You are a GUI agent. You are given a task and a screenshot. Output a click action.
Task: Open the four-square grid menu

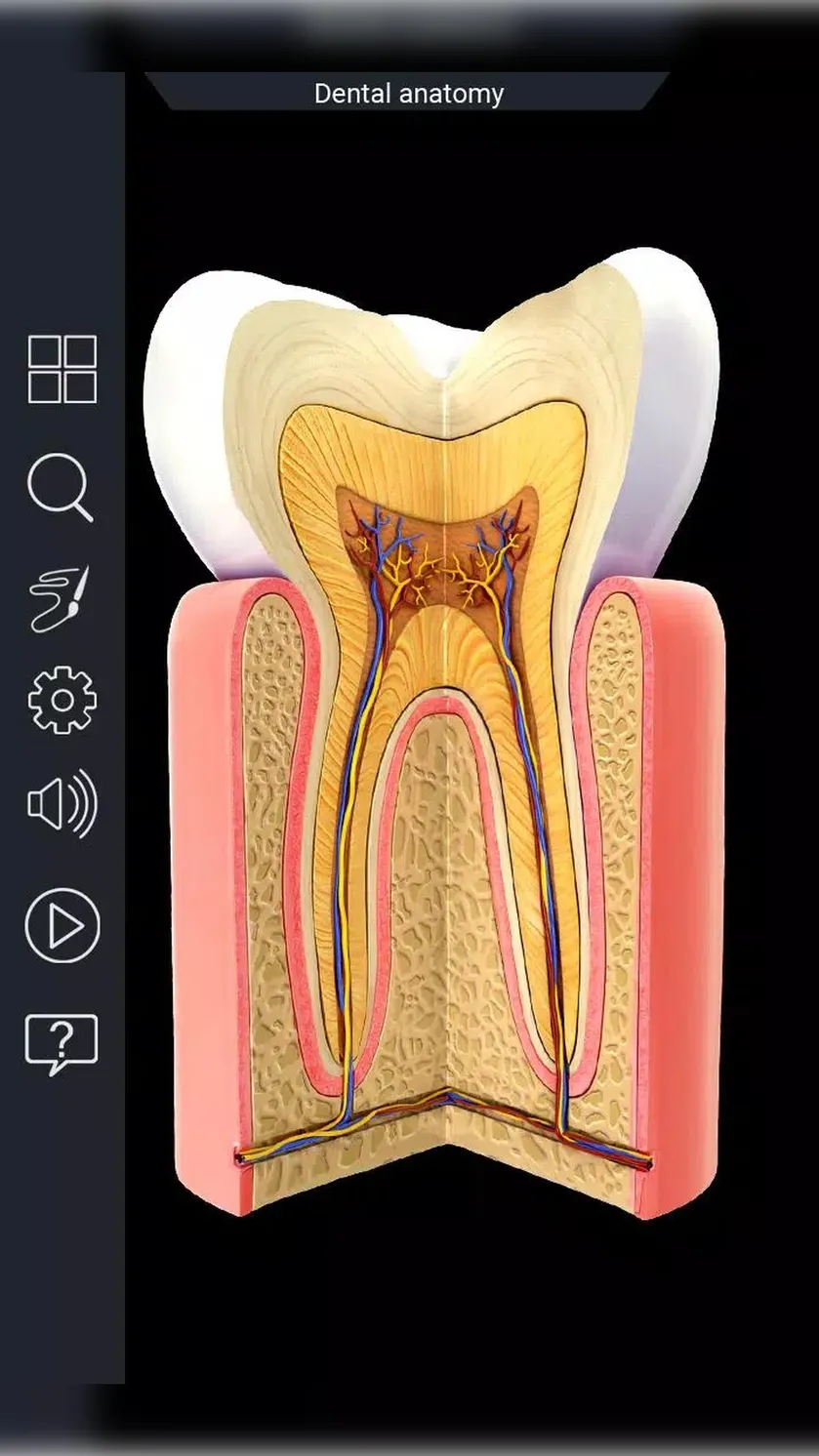[x=62, y=369]
